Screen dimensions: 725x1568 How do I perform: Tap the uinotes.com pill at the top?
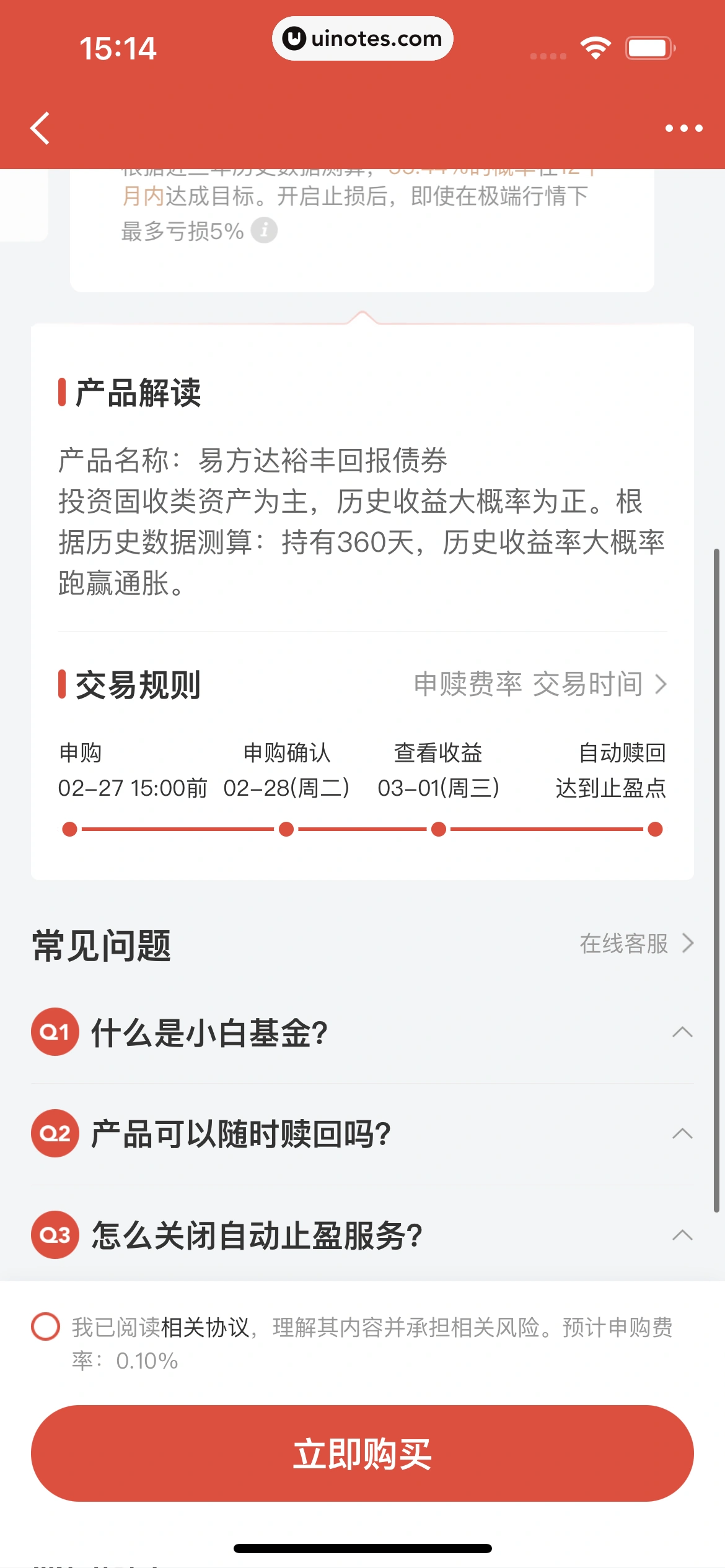(x=362, y=38)
